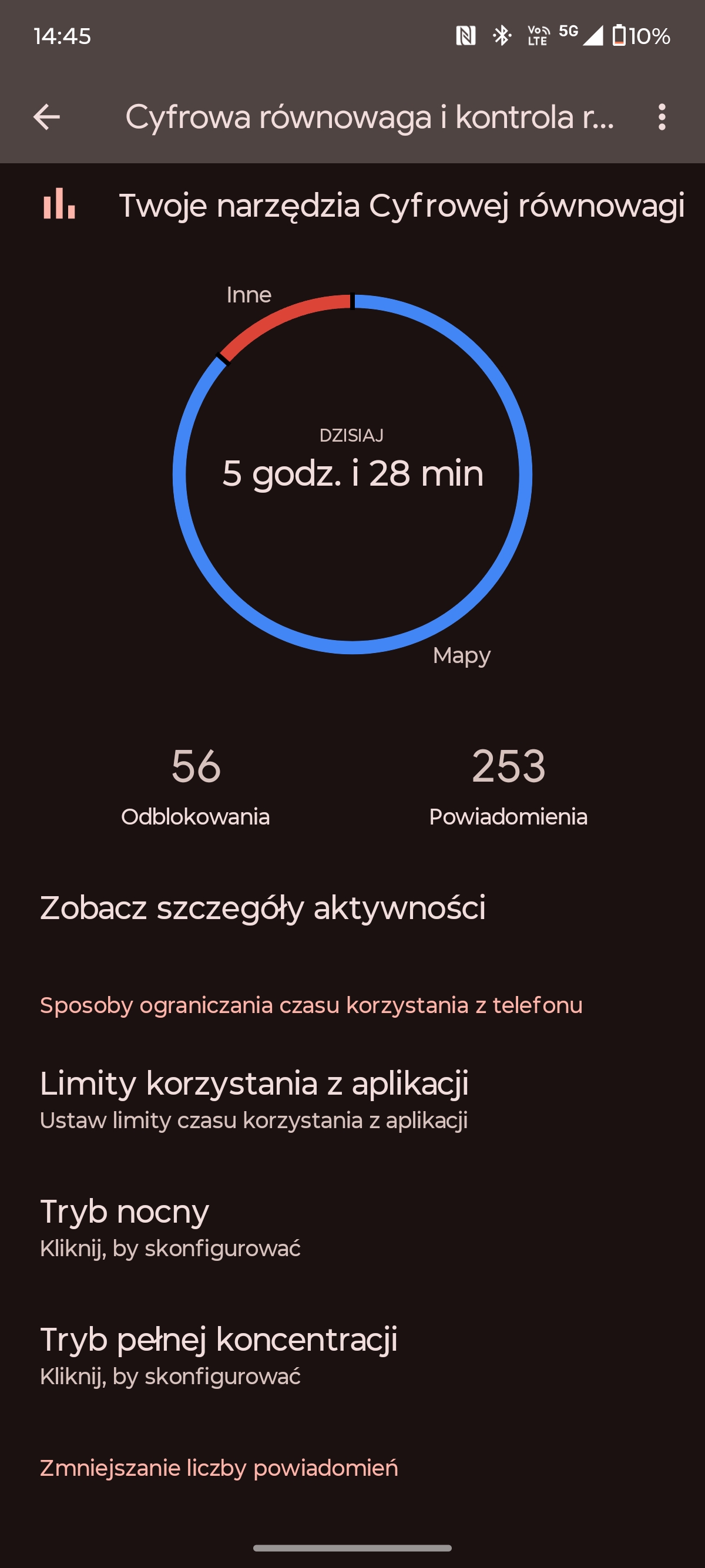
Task: View the 253 Powiadomienia details
Action: [x=508, y=785]
